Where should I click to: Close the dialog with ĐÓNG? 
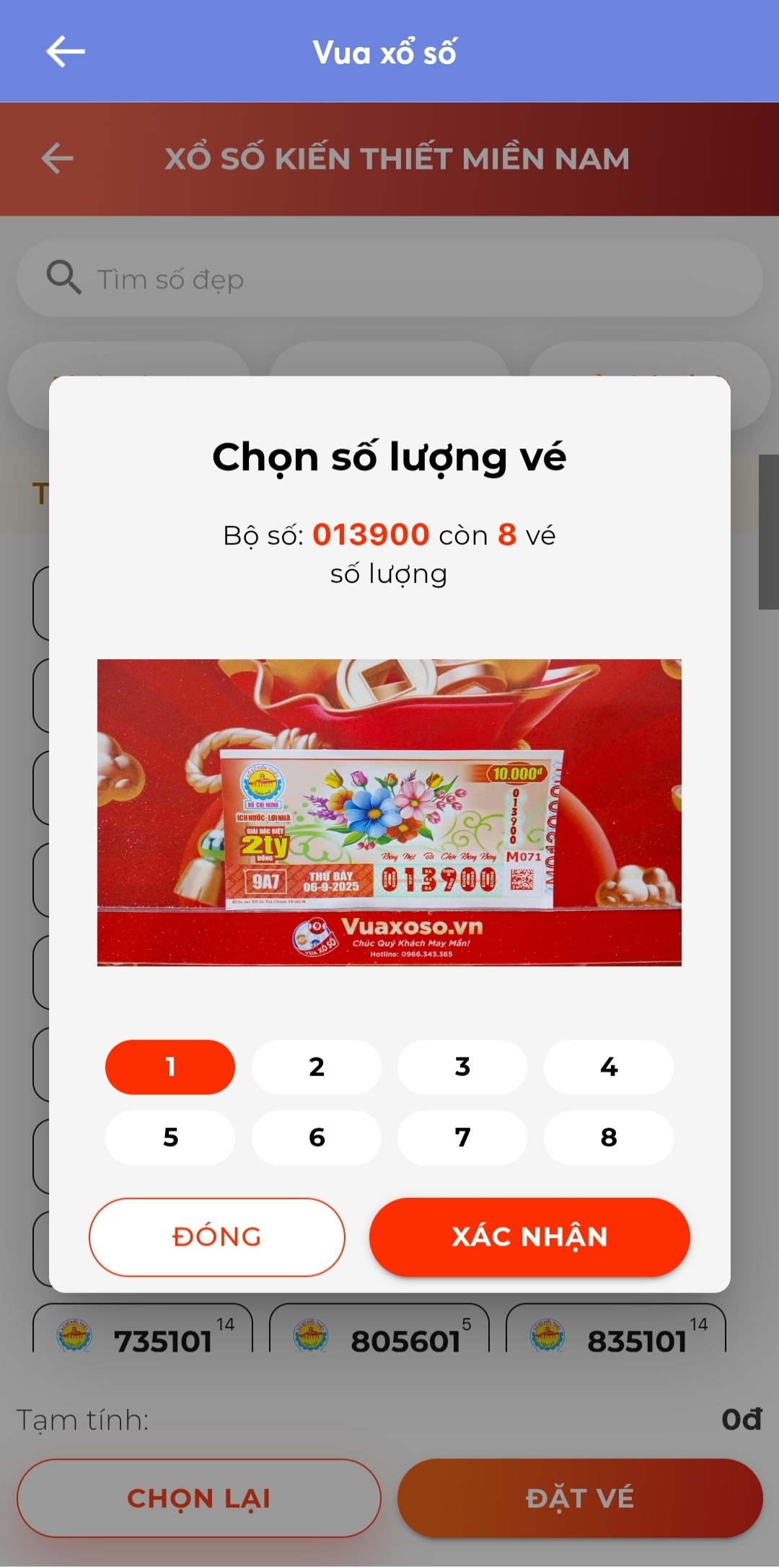pos(216,1237)
